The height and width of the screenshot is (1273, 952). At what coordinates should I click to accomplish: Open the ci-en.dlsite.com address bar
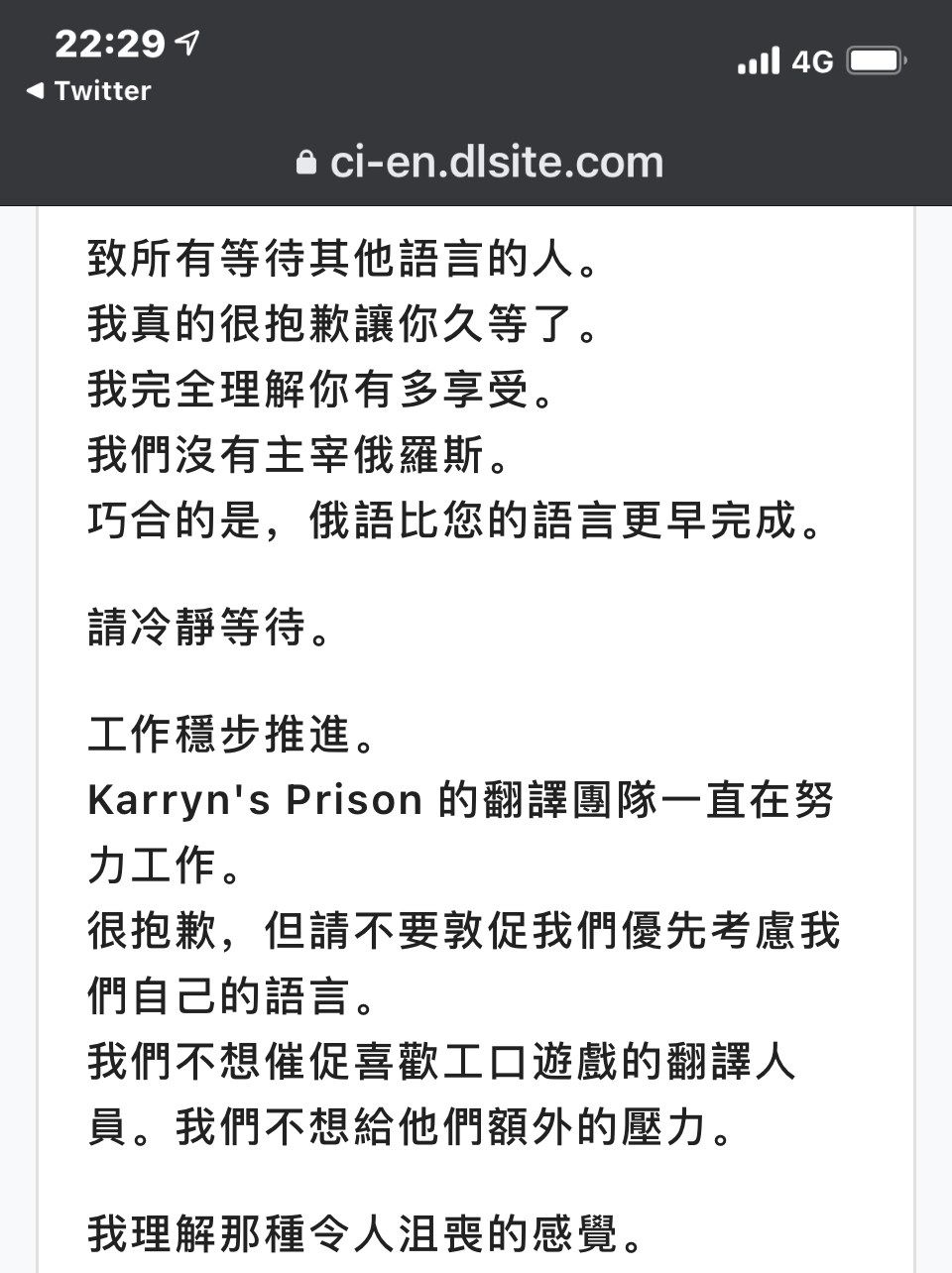(x=496, y=162)
